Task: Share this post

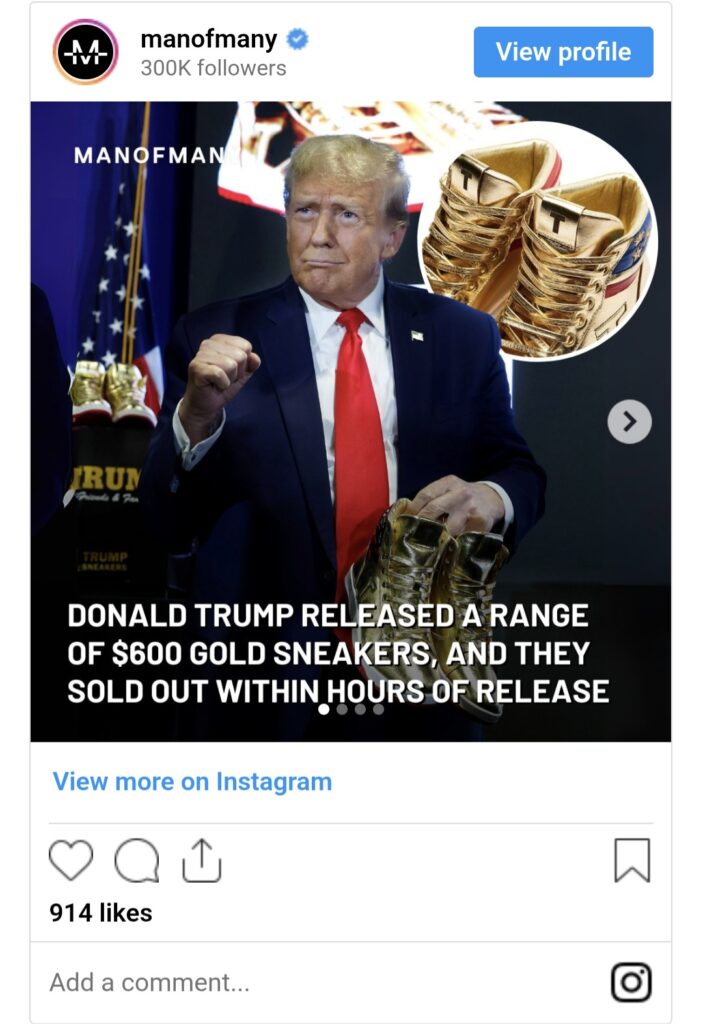Action: pyautogui.click(x=201, y=860)
